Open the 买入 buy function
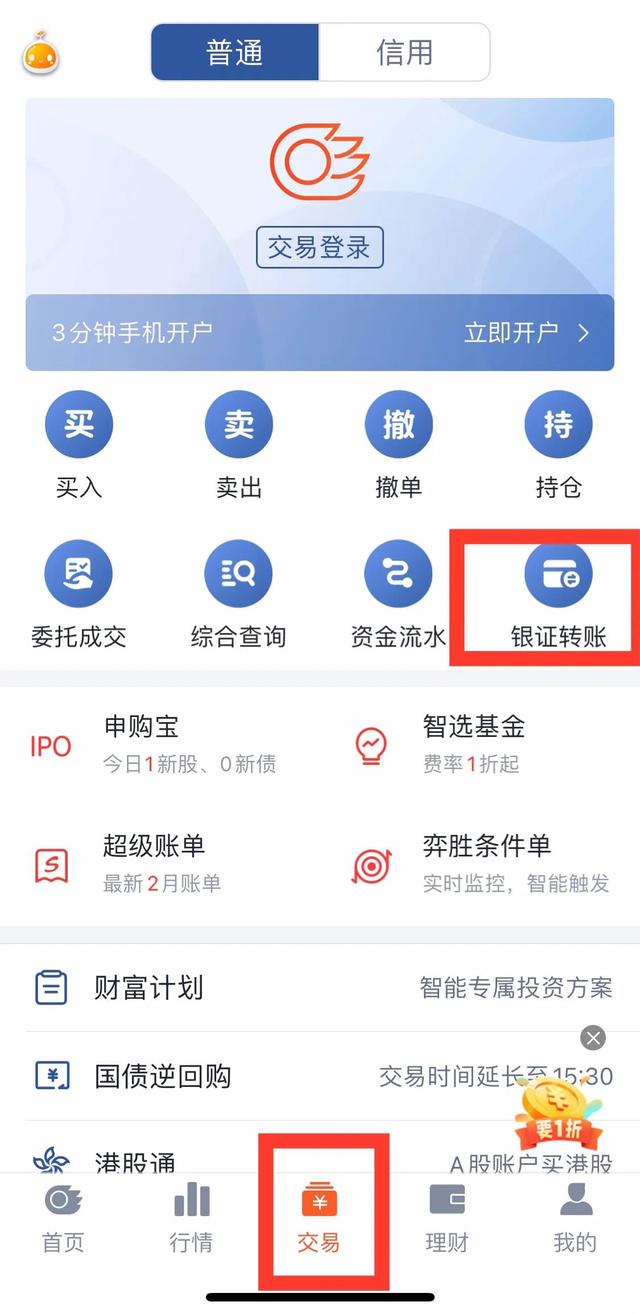 (x=79, y=445)
